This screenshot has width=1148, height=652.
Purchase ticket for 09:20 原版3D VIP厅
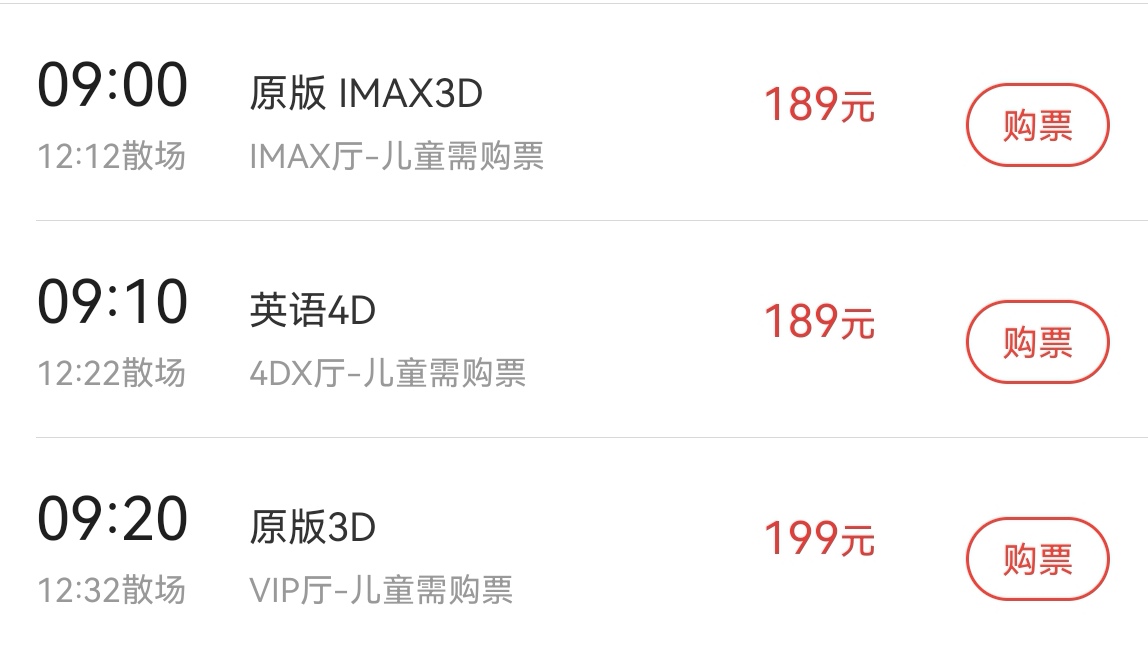click(1037, 559)
